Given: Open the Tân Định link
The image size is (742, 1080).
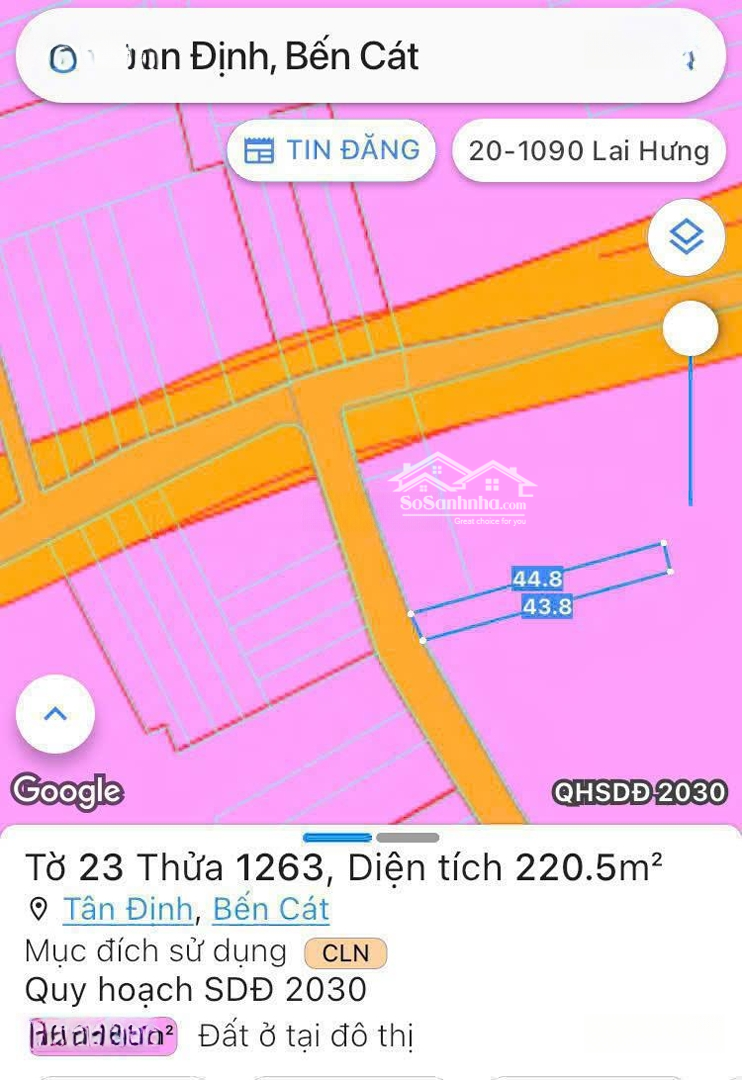Looking at the screenshot, I should pyautogui.click(x=126, y=910).
